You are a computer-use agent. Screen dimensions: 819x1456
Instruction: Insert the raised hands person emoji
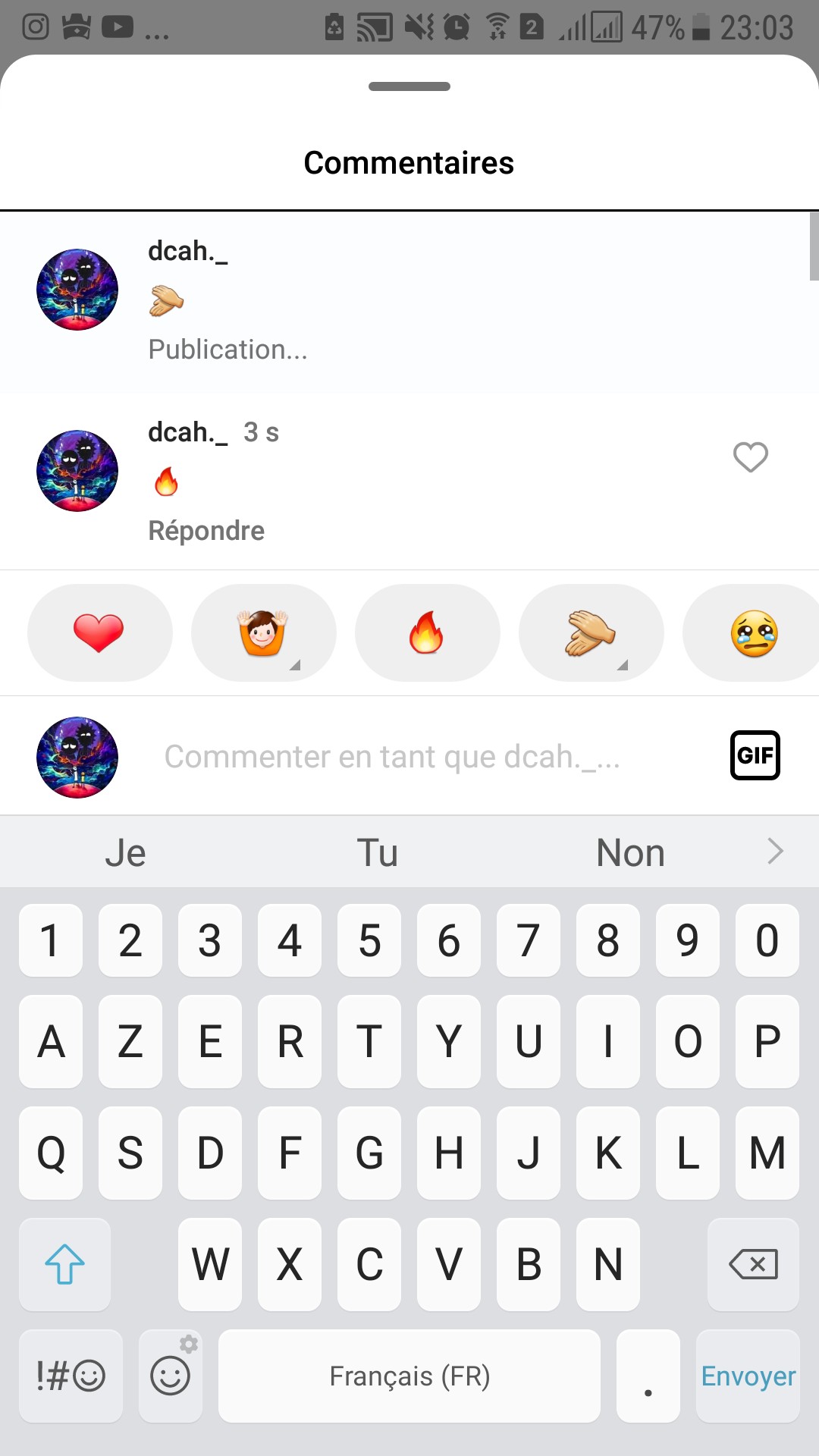[x=263, y=632]
